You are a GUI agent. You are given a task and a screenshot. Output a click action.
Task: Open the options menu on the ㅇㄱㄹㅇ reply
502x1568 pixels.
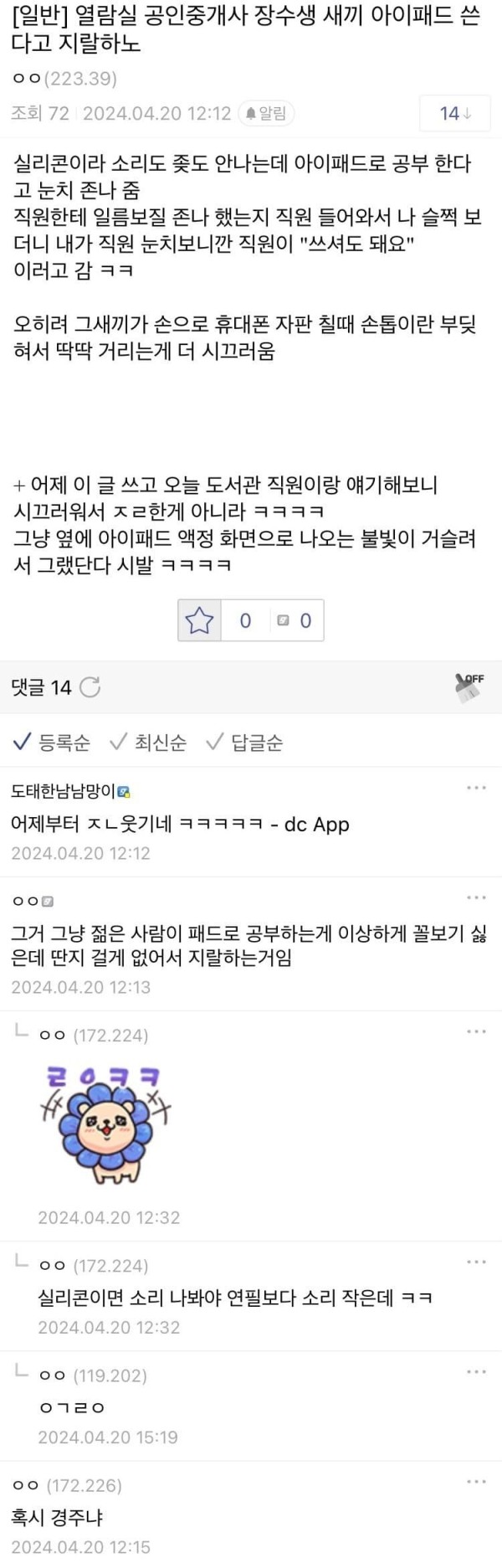click(x=476, y=1371)
